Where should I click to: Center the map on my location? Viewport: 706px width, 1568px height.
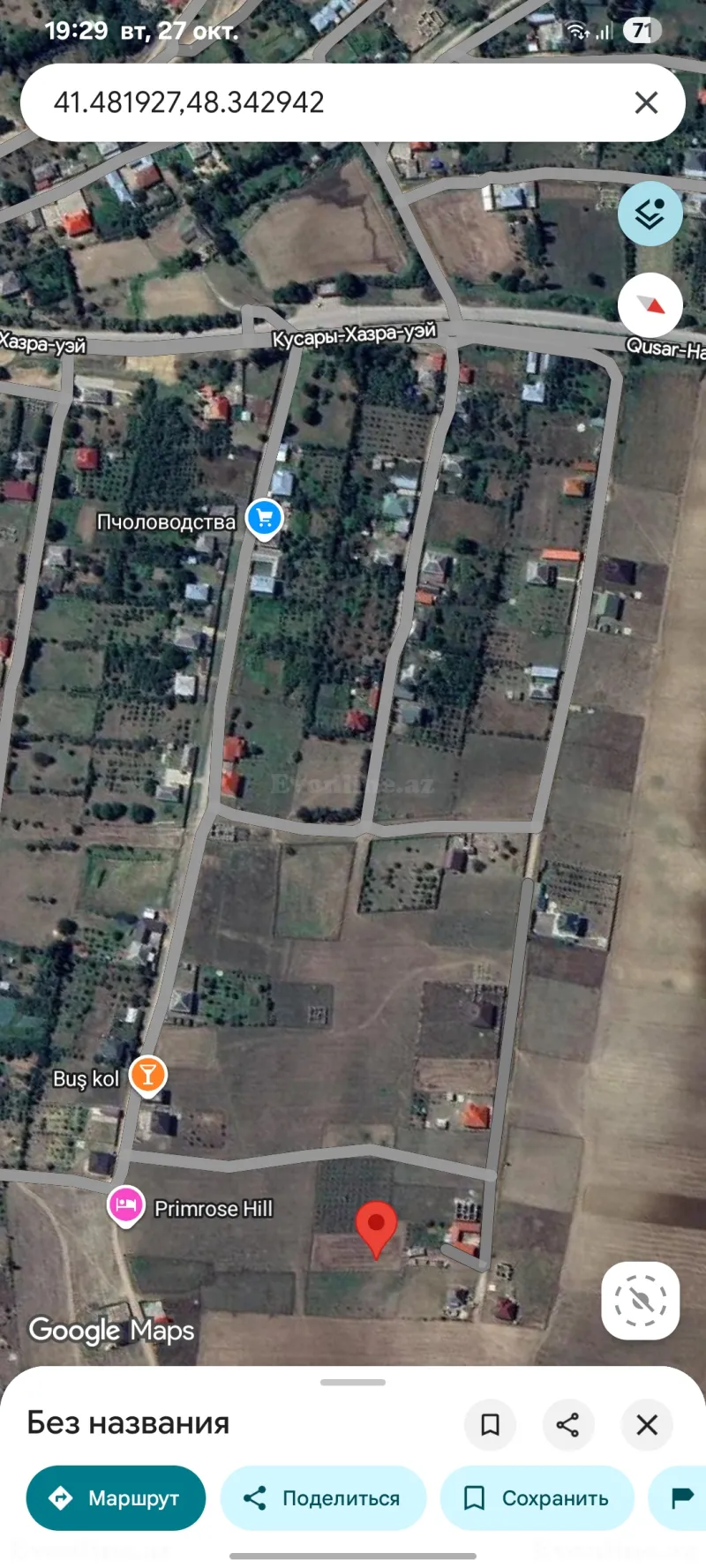(641, 1301)
